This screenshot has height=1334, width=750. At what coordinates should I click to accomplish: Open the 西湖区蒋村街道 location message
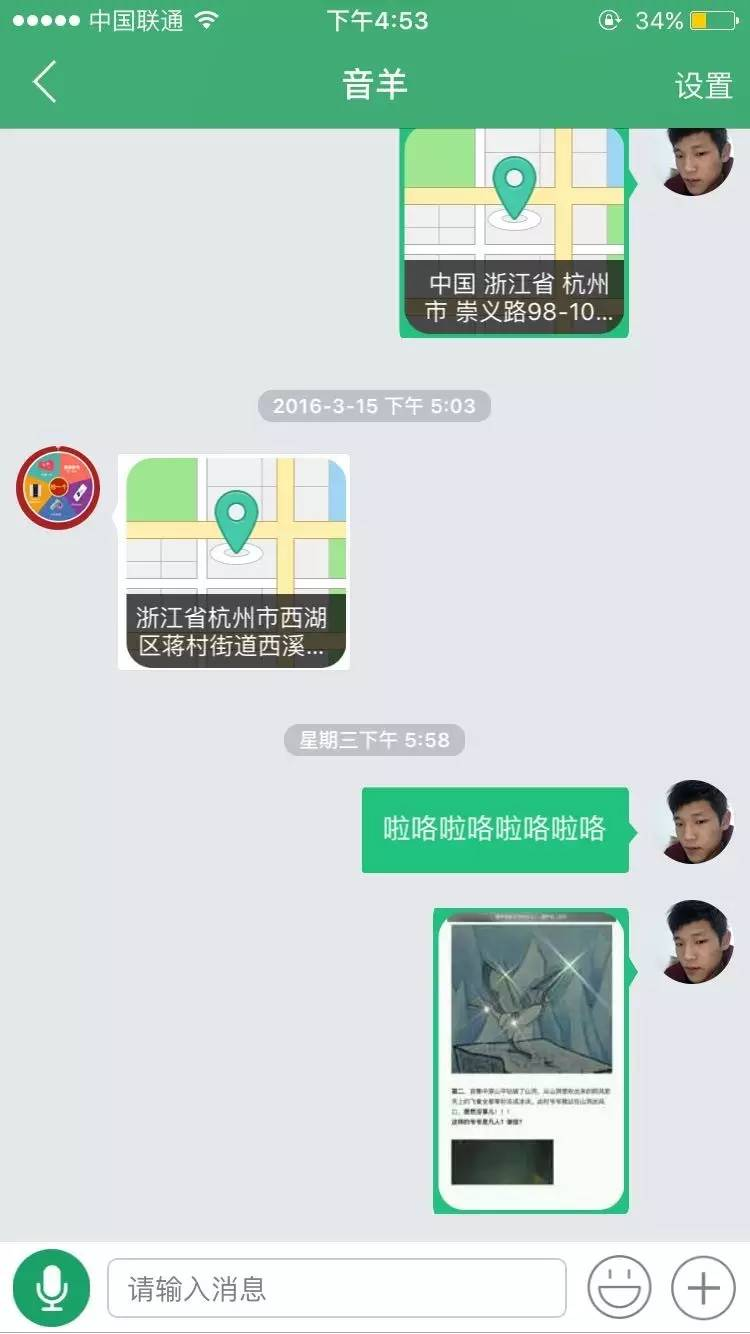236,562
